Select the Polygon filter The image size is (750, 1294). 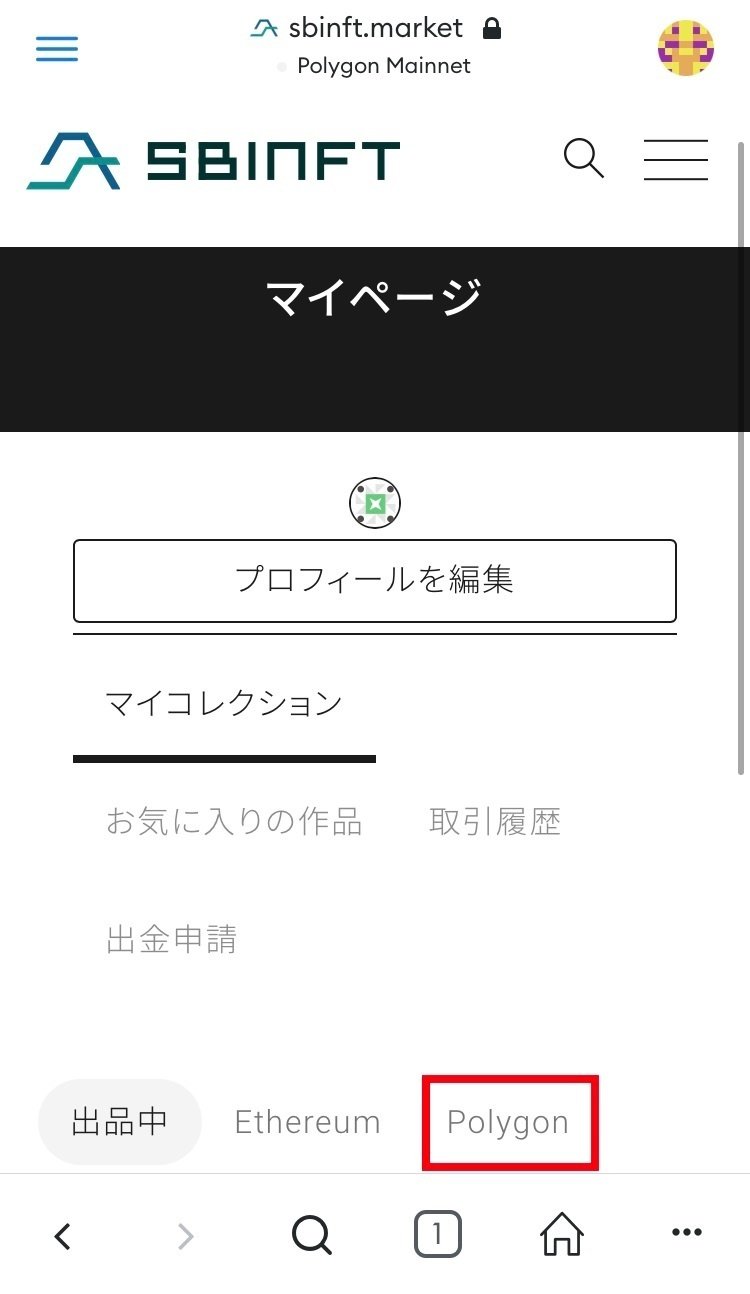click(x=508, y=1122)
